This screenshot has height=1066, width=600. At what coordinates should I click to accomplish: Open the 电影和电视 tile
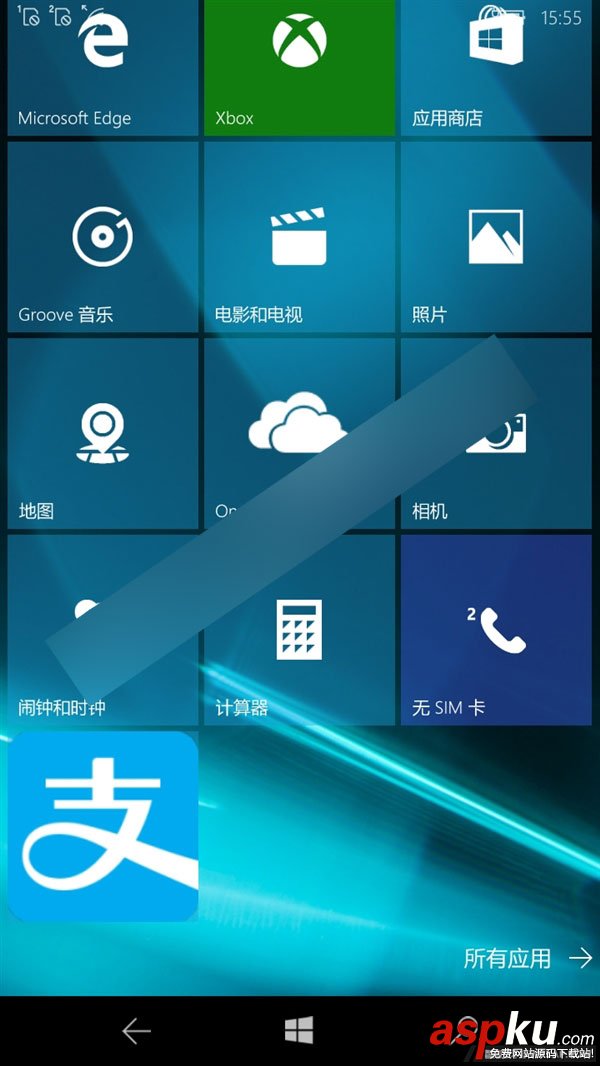(299, 237)
